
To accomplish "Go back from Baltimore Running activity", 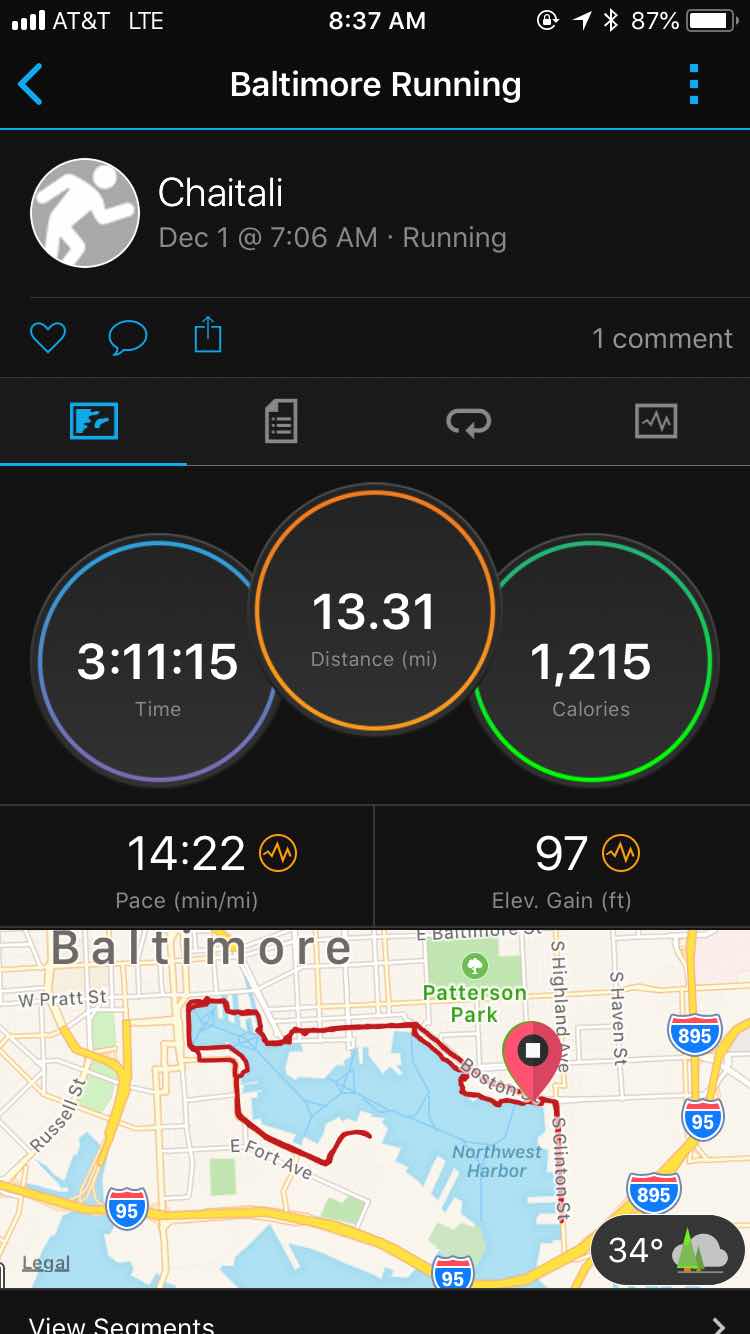I will (x=31, y=85).
